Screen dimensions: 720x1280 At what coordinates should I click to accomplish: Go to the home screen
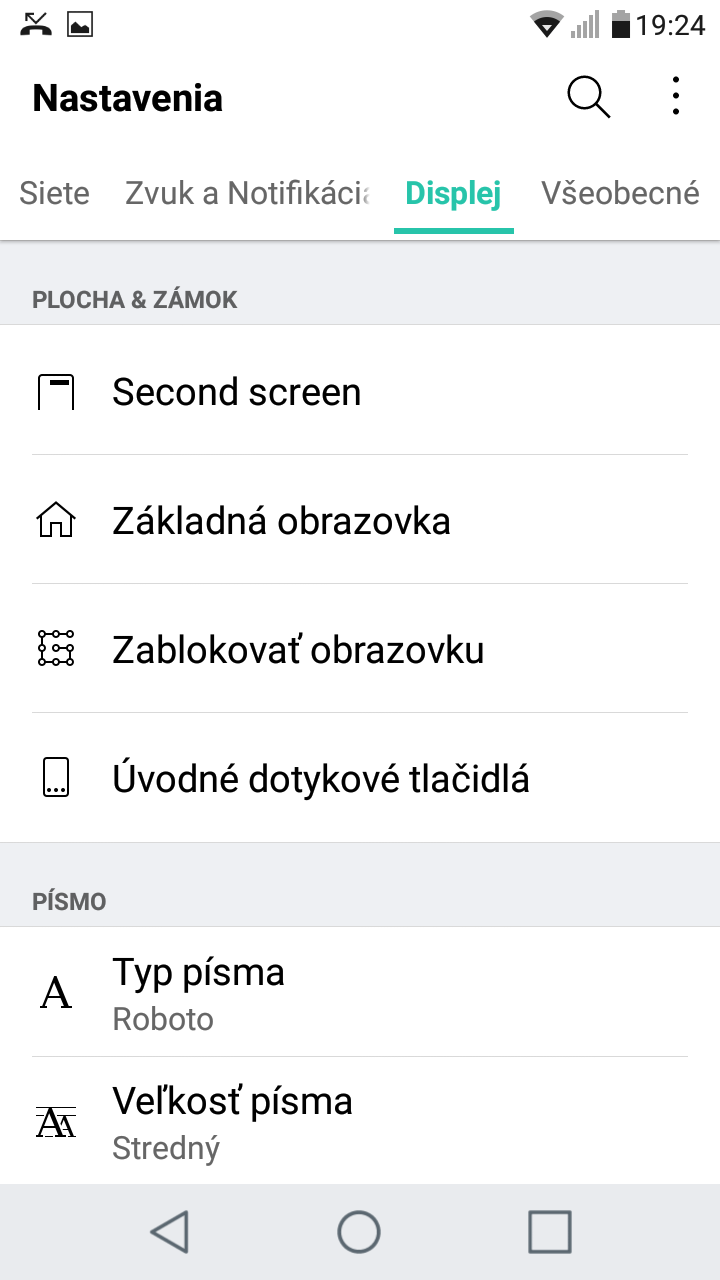pos(359,1232)
